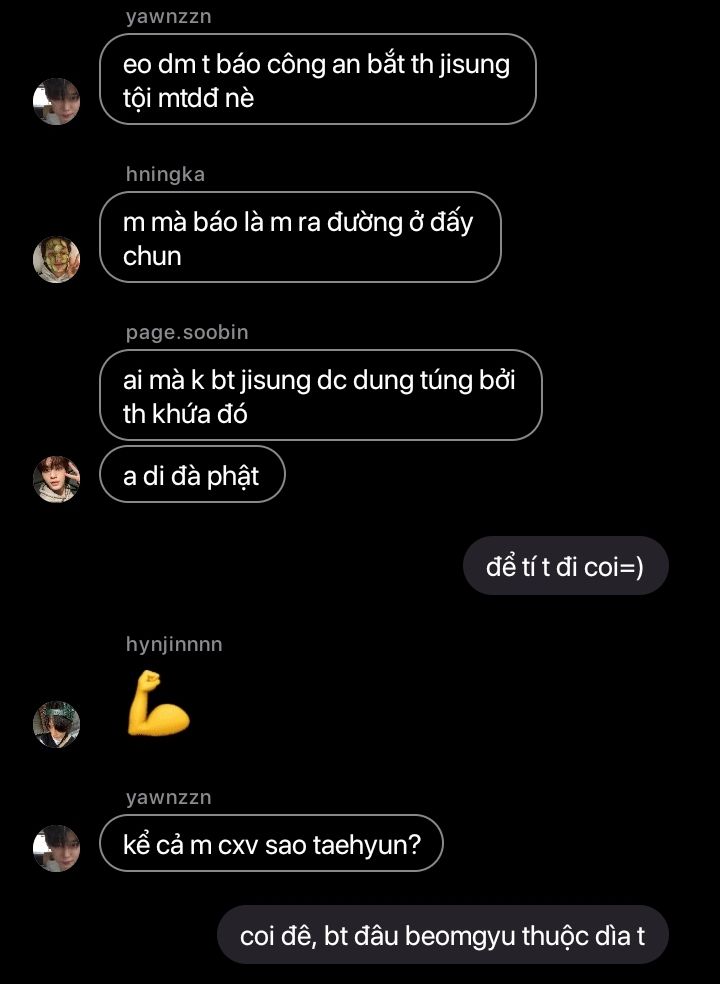This screenshot has width=720, height=984.
Task: Open hningka's profile picture
Action: (x=57, y=259)
